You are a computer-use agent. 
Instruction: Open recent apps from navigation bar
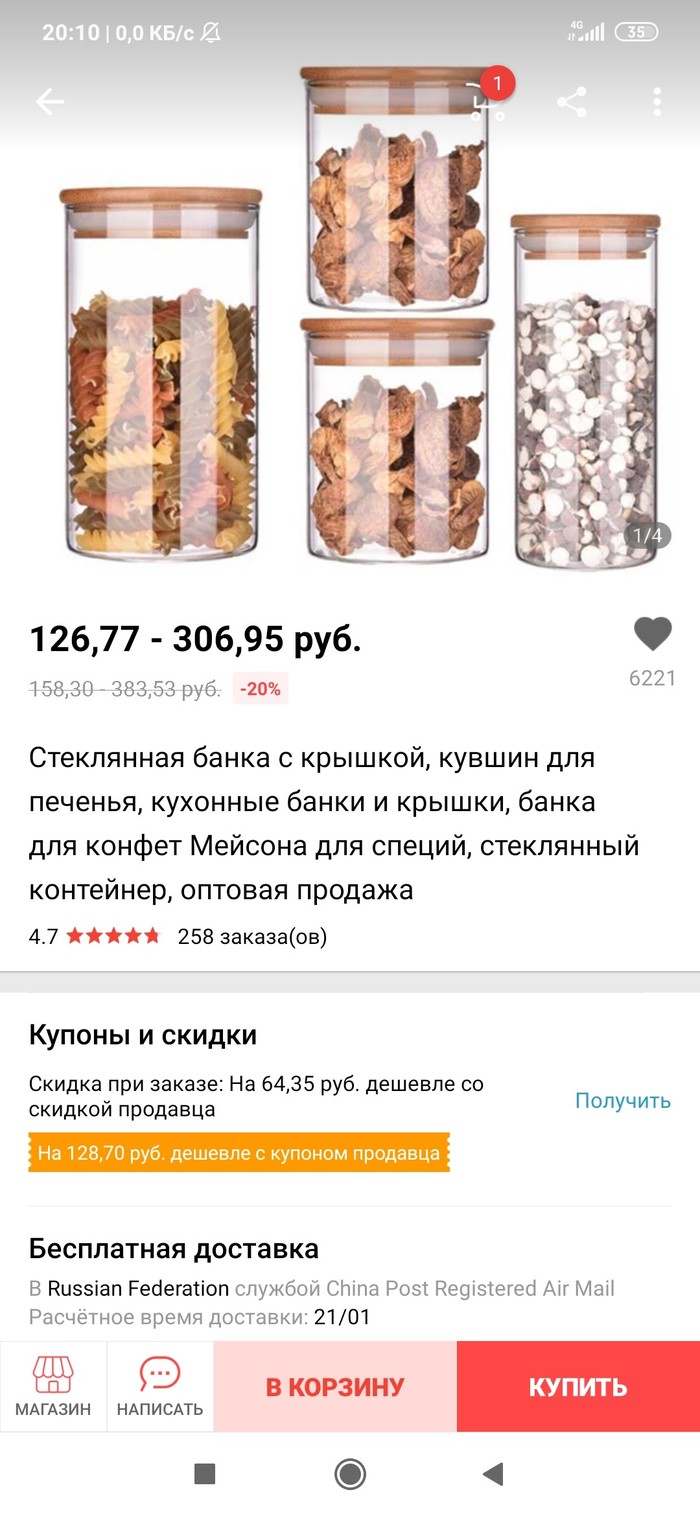(205, 1474)
